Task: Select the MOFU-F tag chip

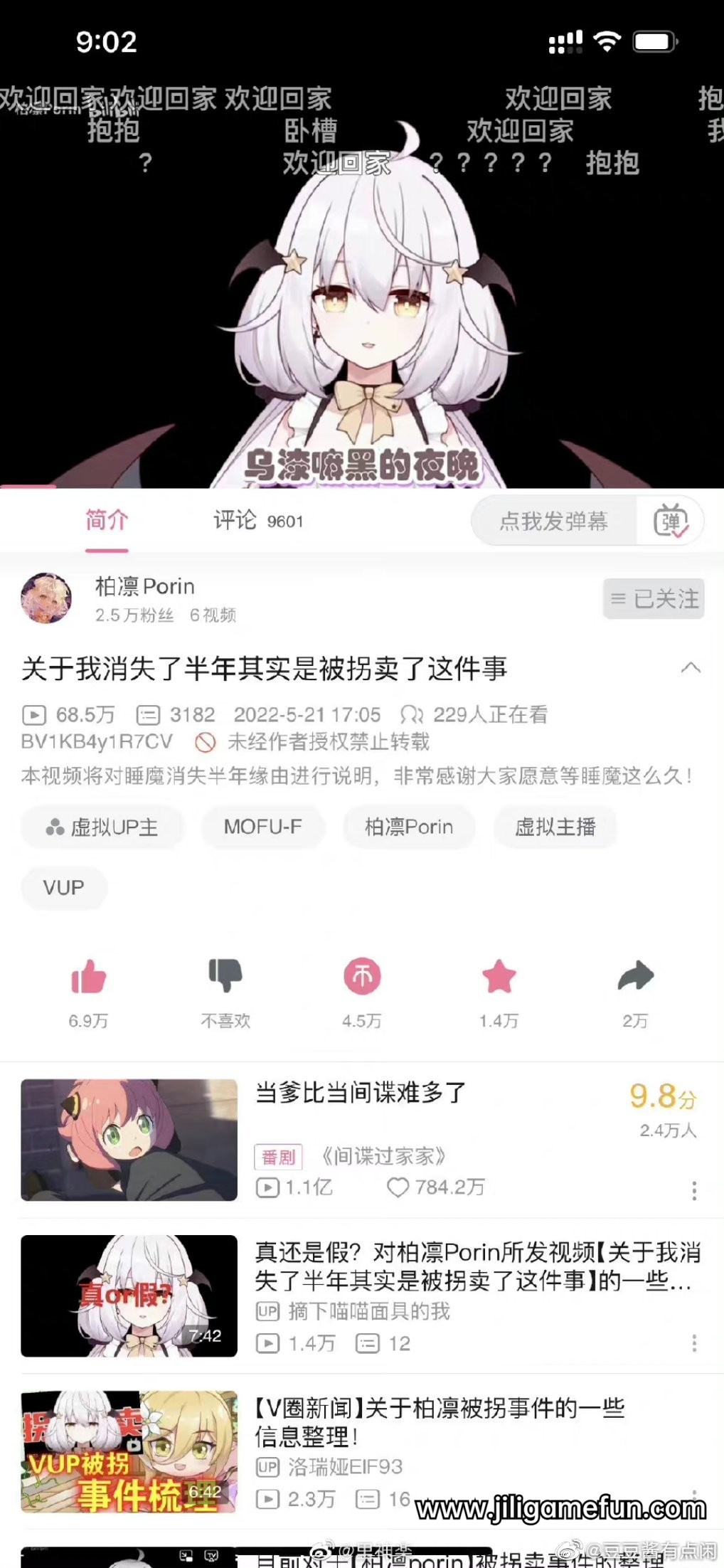Action: pos(262,827)
